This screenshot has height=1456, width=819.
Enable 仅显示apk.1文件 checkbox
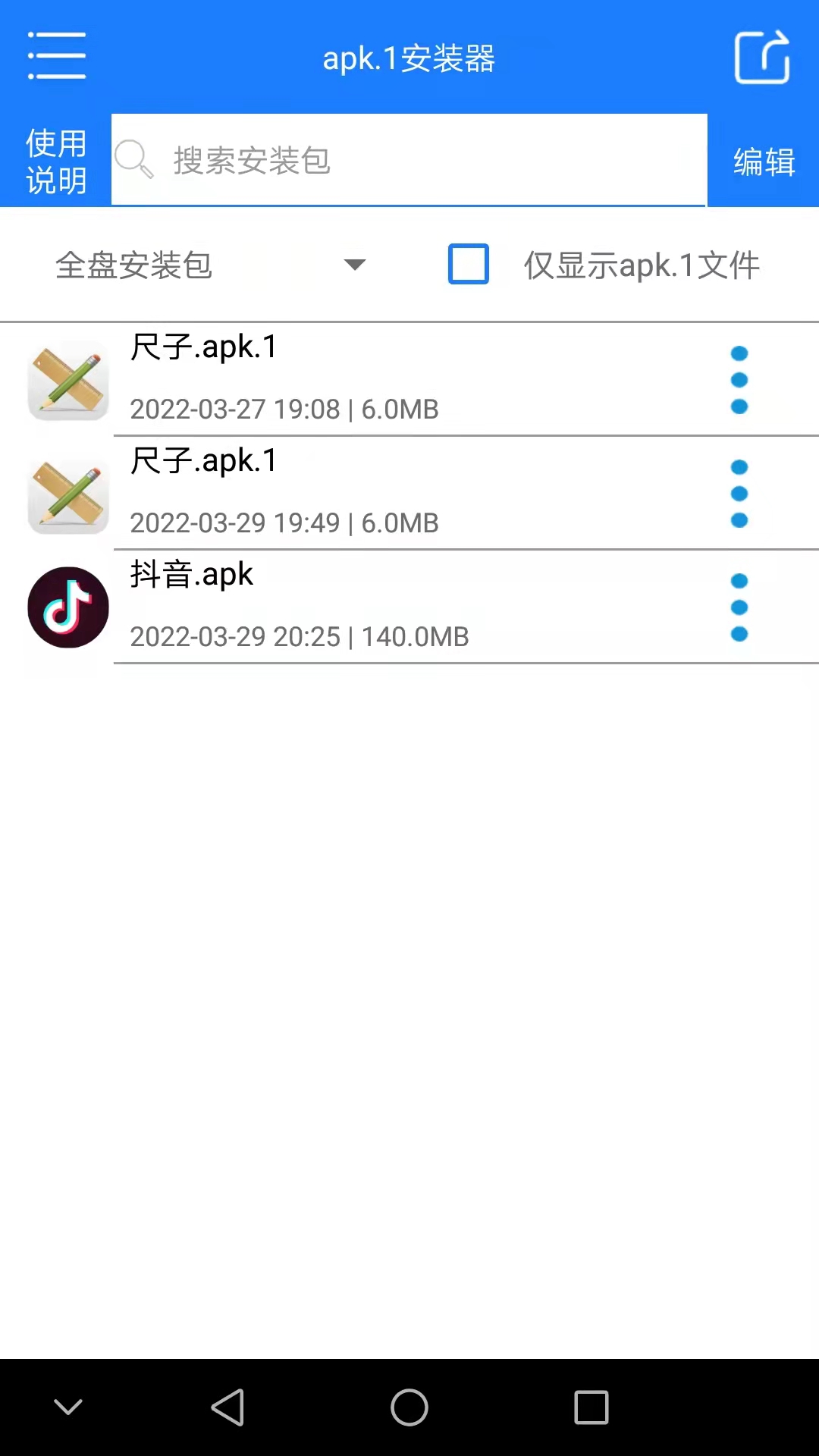point(468,265)
